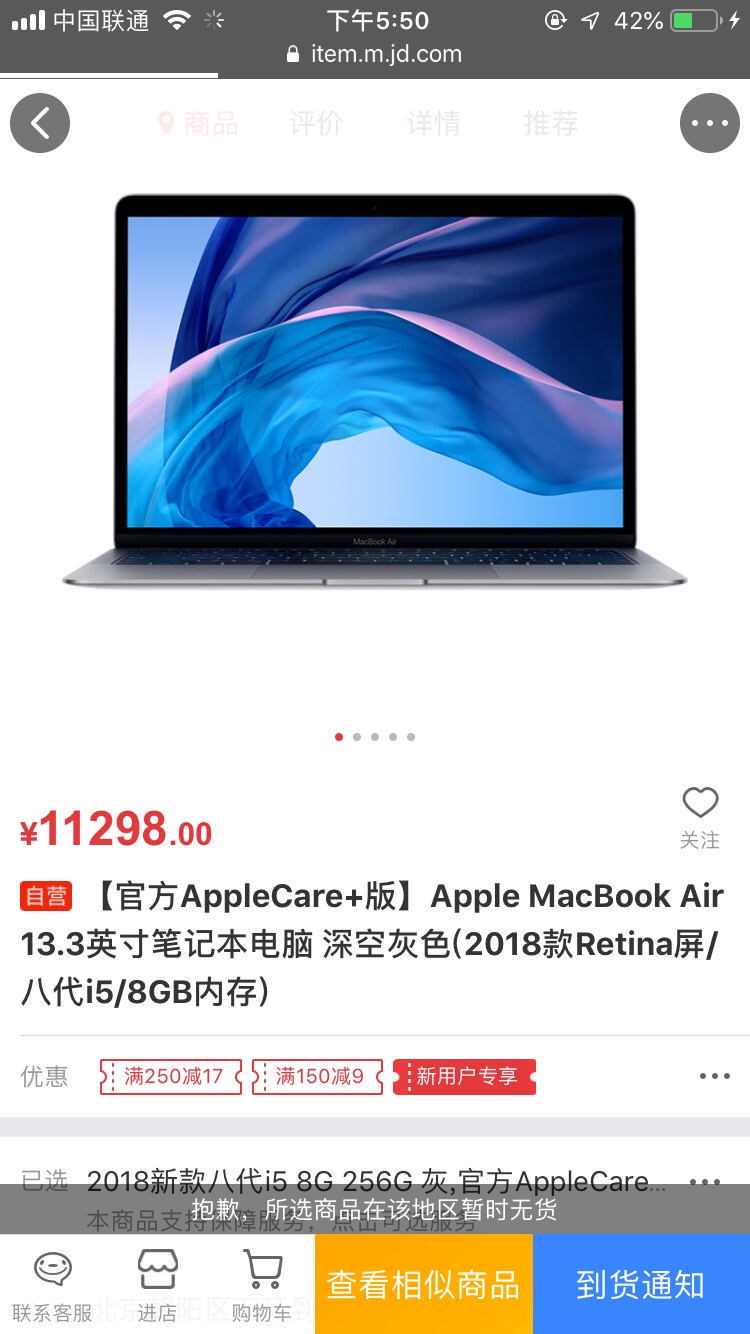Open the 购物车 shopping cart
Viewport: 750px width, 1334px height.
click(x=262, y=1285)
